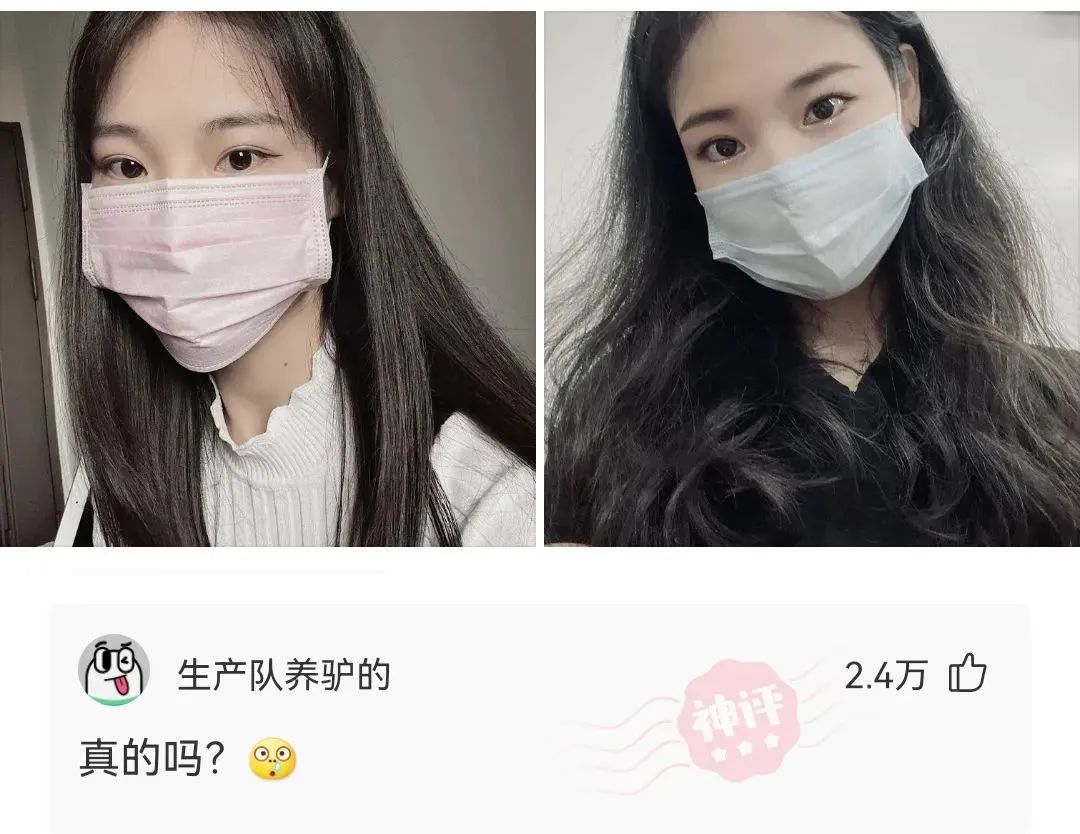Open the avatar of commenter 生产队养驴的

(x=114, y=670)
